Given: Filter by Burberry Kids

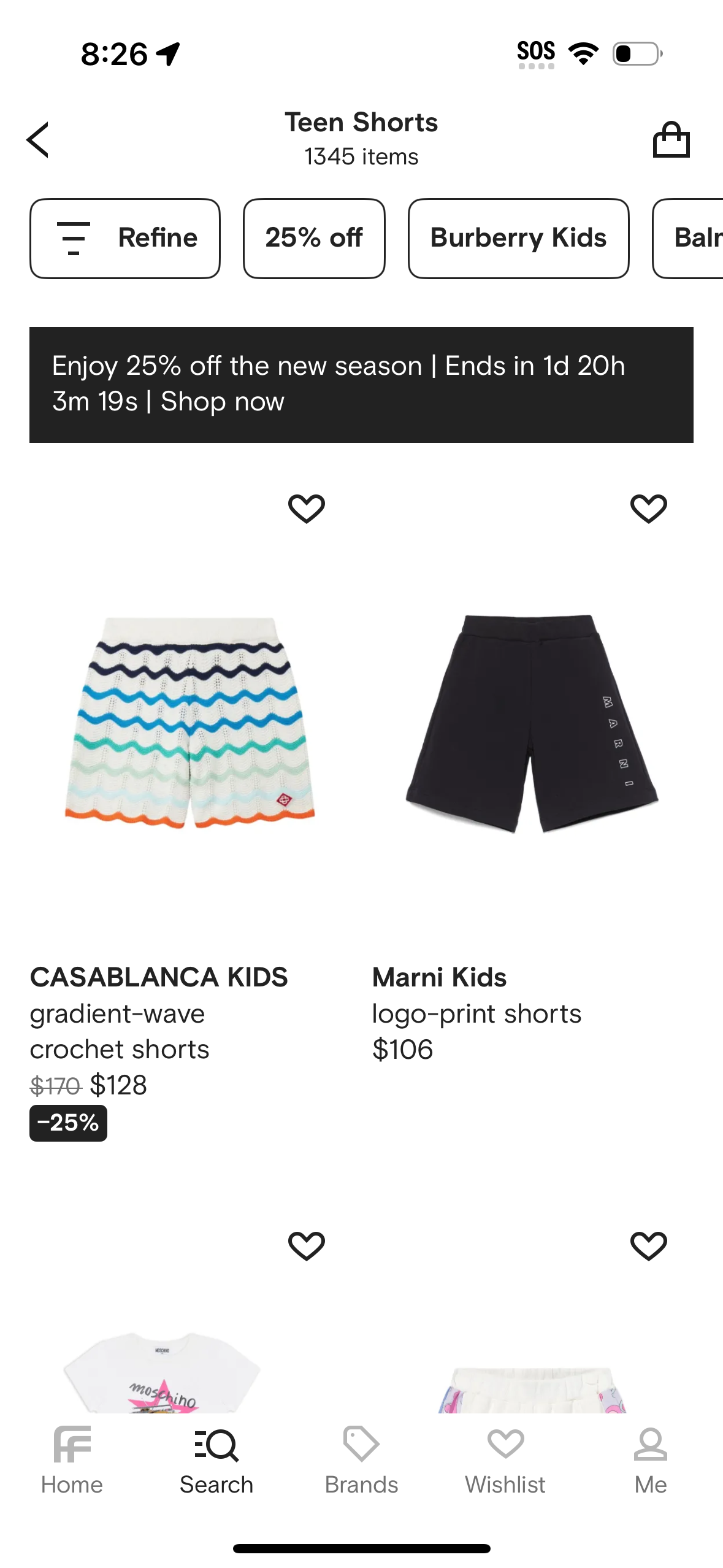Looking at the screenshot, I should (x=518, y=238).
